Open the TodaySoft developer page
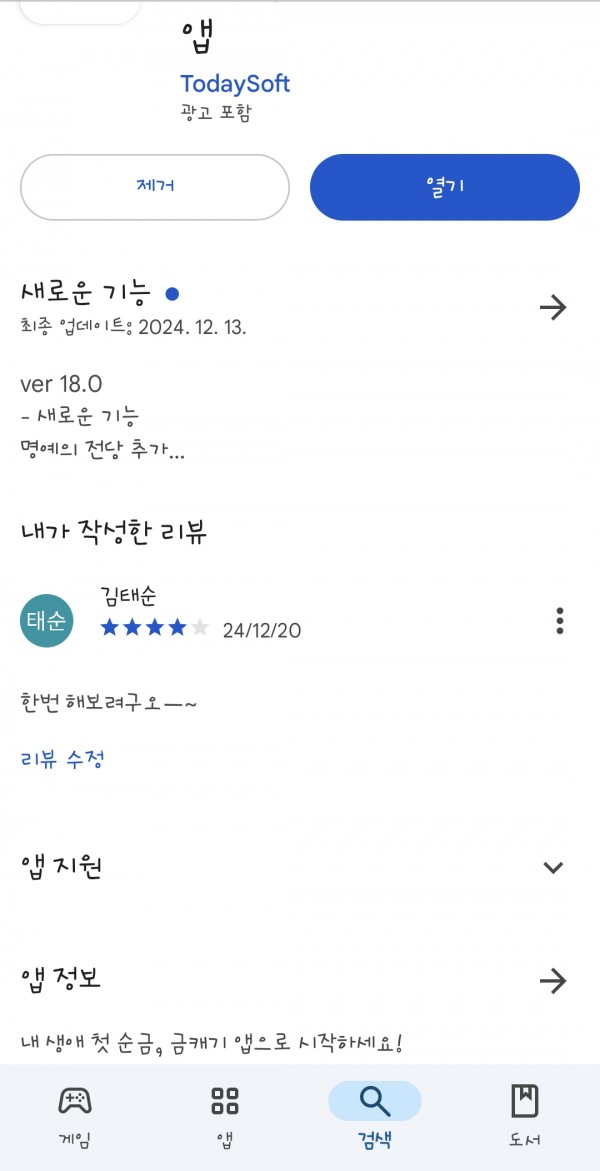The width and height of the screenshot is (600, 1171). 235,84
